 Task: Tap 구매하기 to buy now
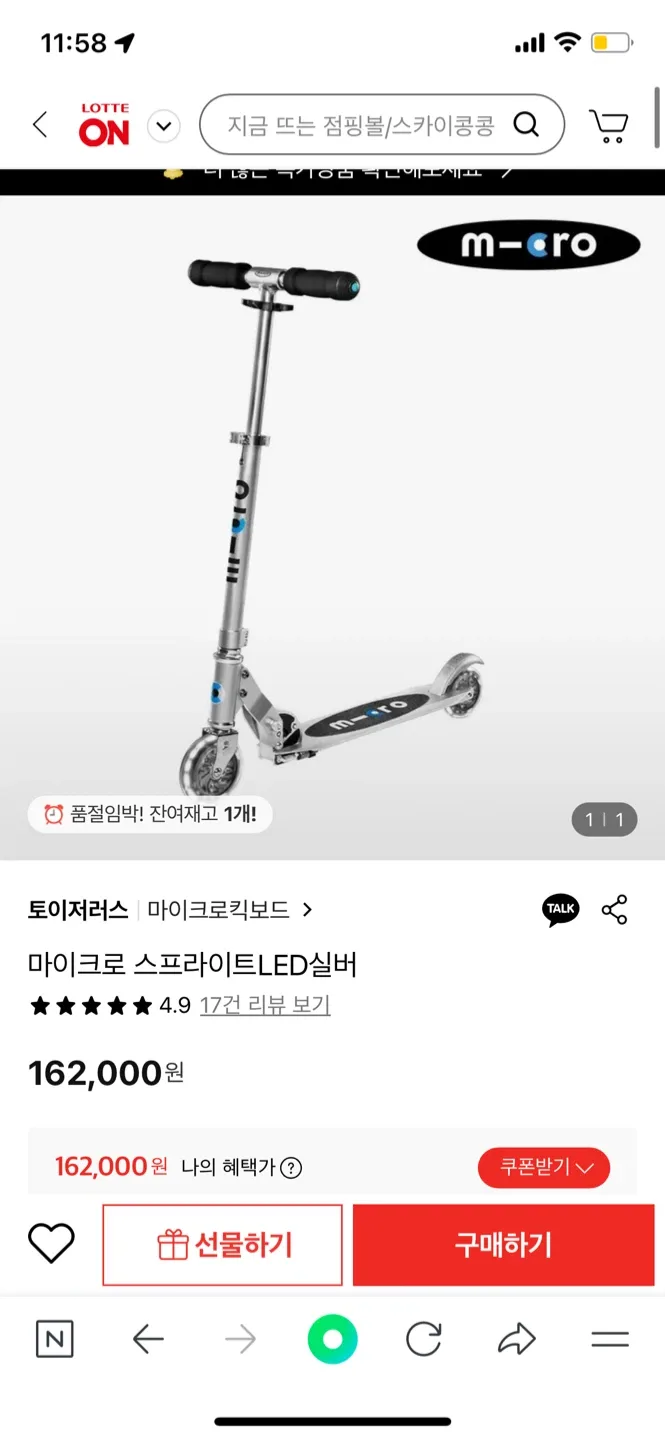point(503,1245)
